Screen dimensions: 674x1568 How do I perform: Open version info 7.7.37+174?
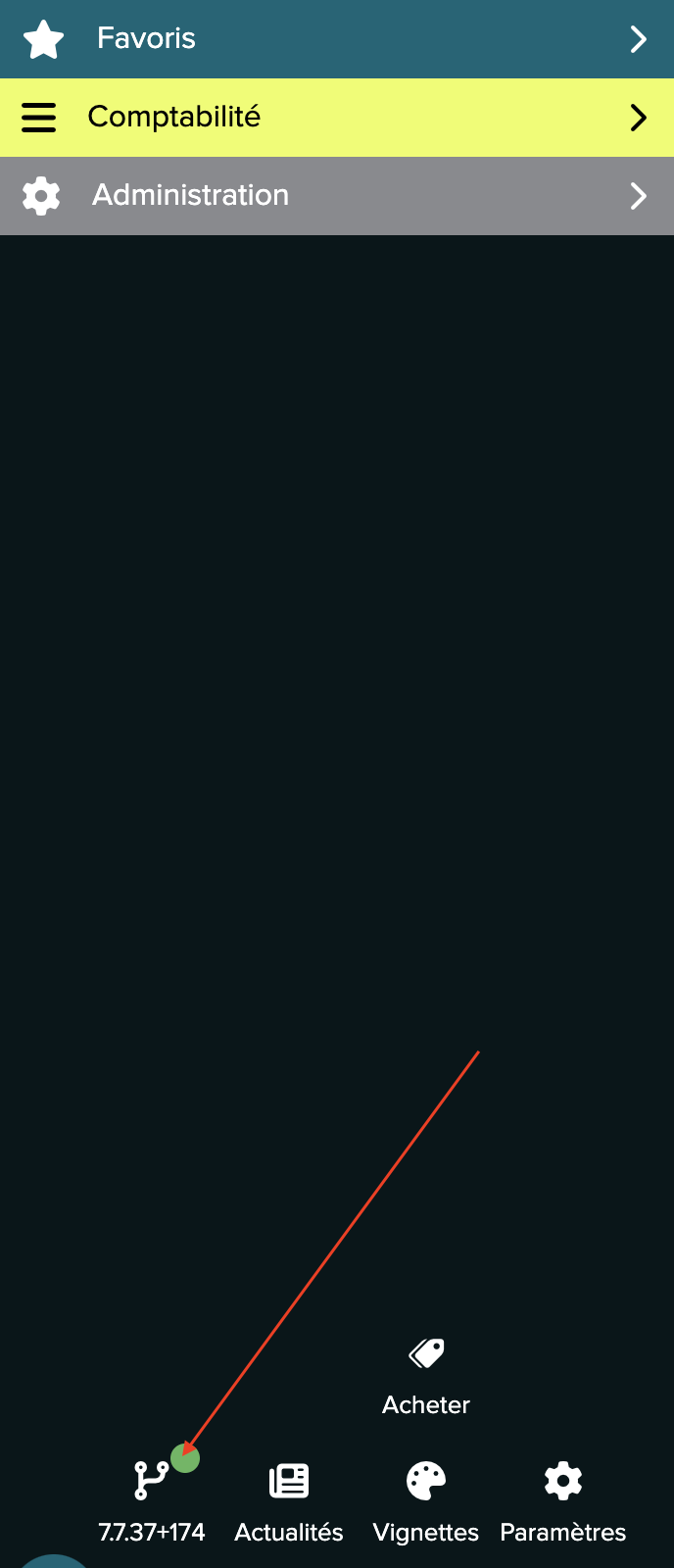[x=152, y=1501]
